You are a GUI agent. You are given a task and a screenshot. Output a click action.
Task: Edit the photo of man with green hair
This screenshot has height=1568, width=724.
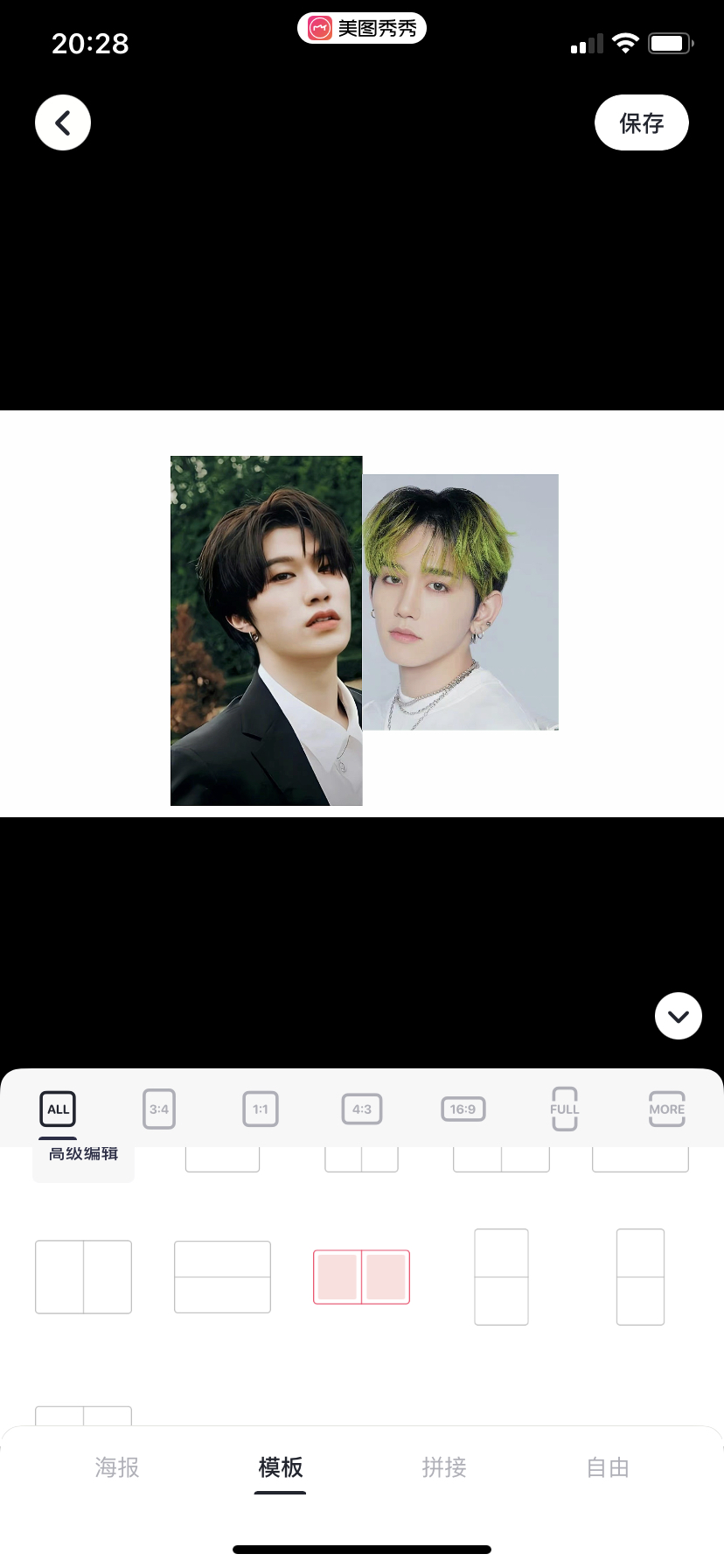pos(460,602)
